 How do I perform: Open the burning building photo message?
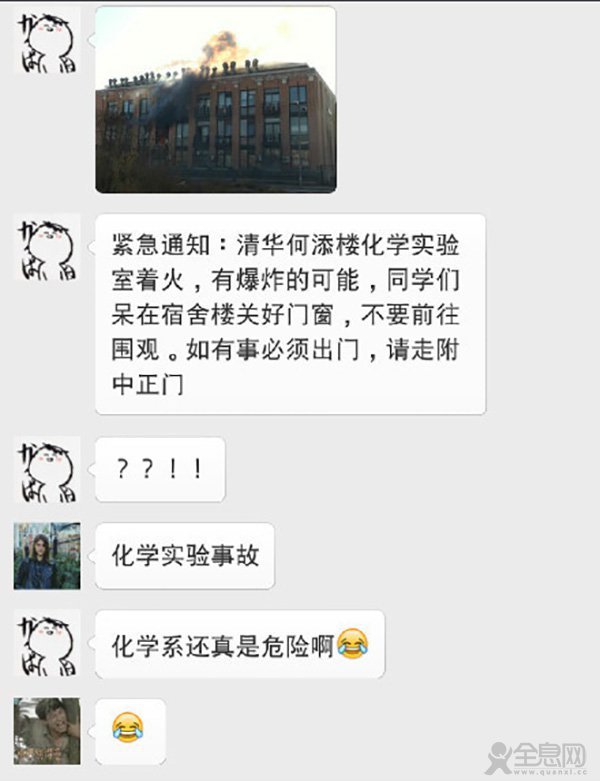click(215, 99)
